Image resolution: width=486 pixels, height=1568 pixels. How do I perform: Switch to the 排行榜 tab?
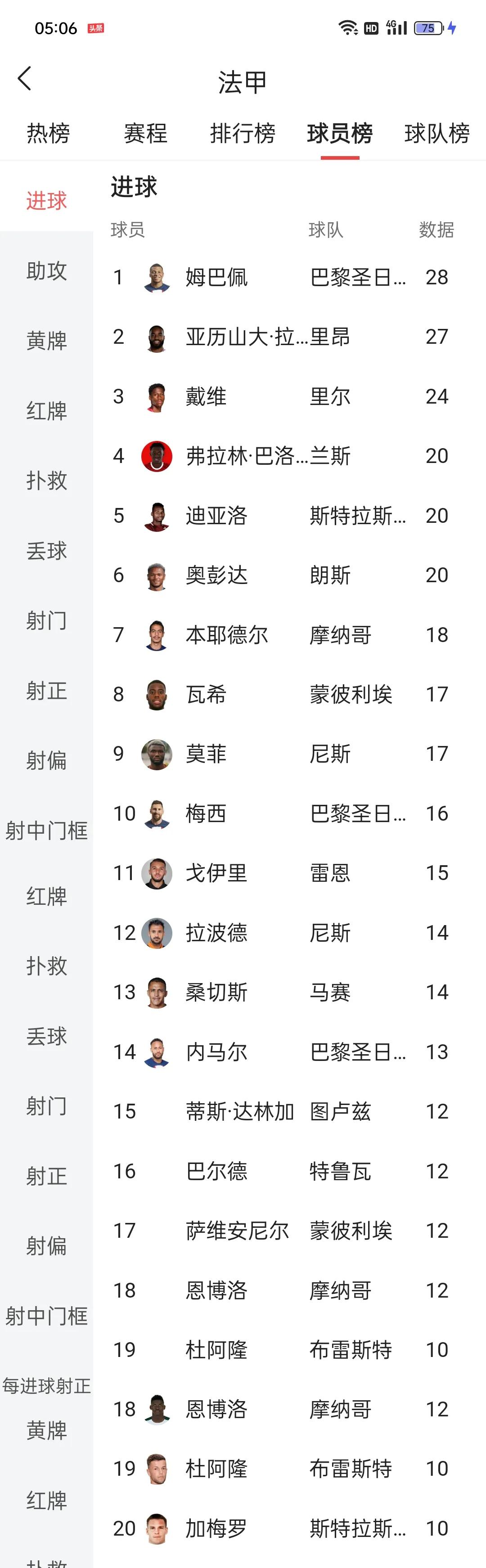243,133
